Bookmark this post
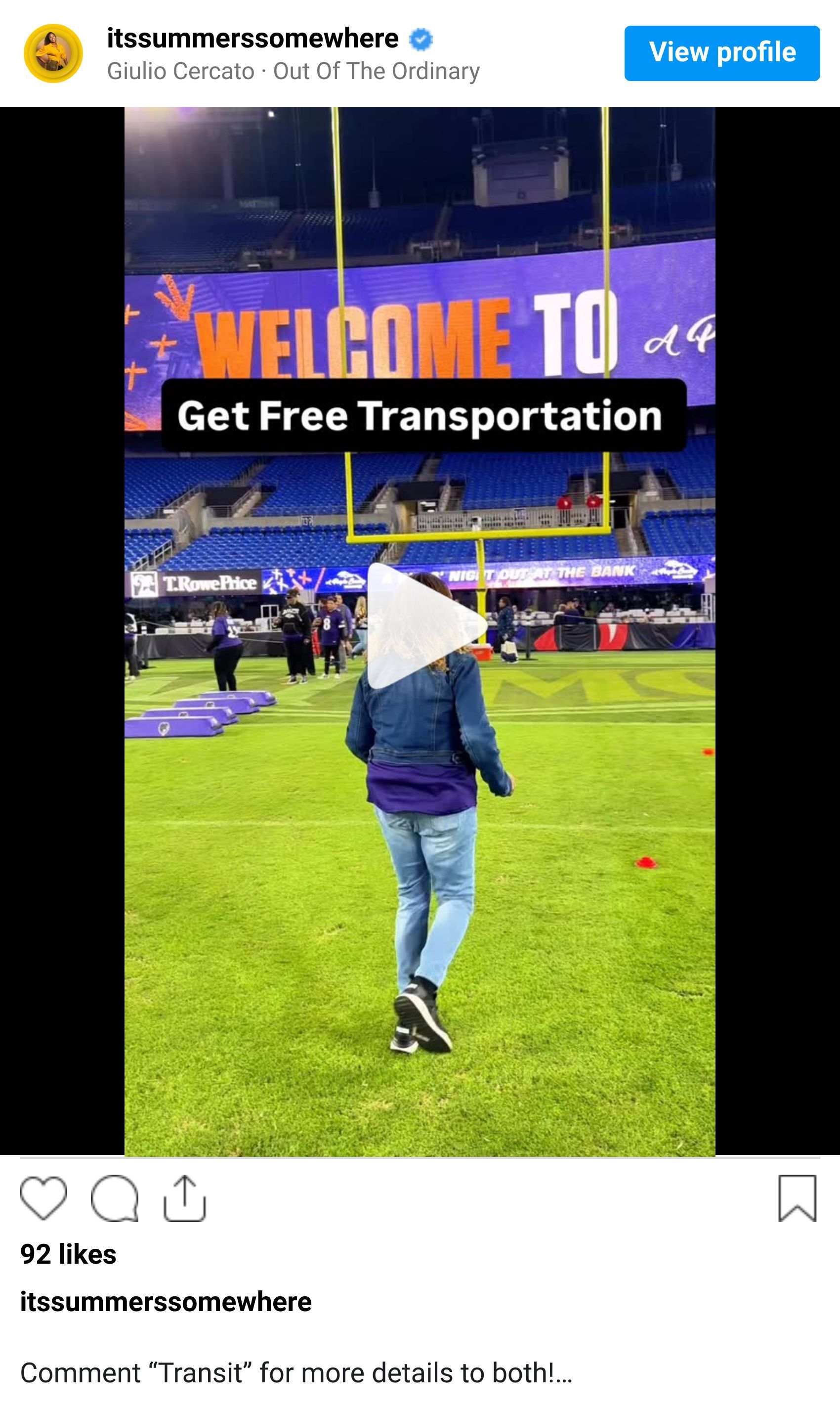 [797, 1197]
